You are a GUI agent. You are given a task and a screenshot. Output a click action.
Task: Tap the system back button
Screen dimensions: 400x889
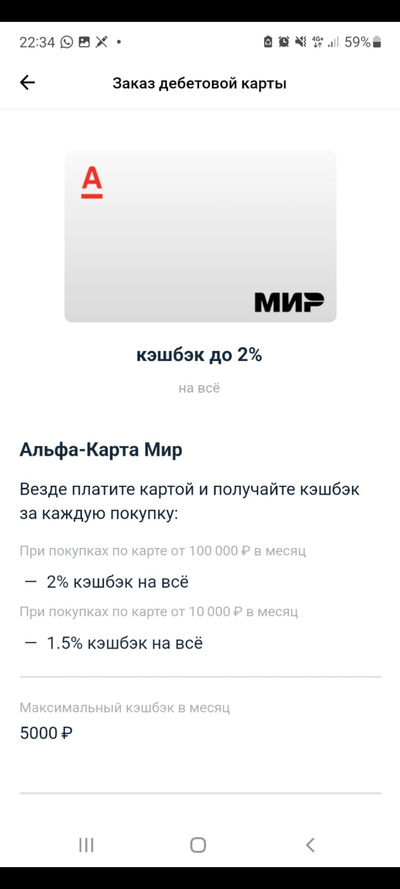click(x=310, y=845)
